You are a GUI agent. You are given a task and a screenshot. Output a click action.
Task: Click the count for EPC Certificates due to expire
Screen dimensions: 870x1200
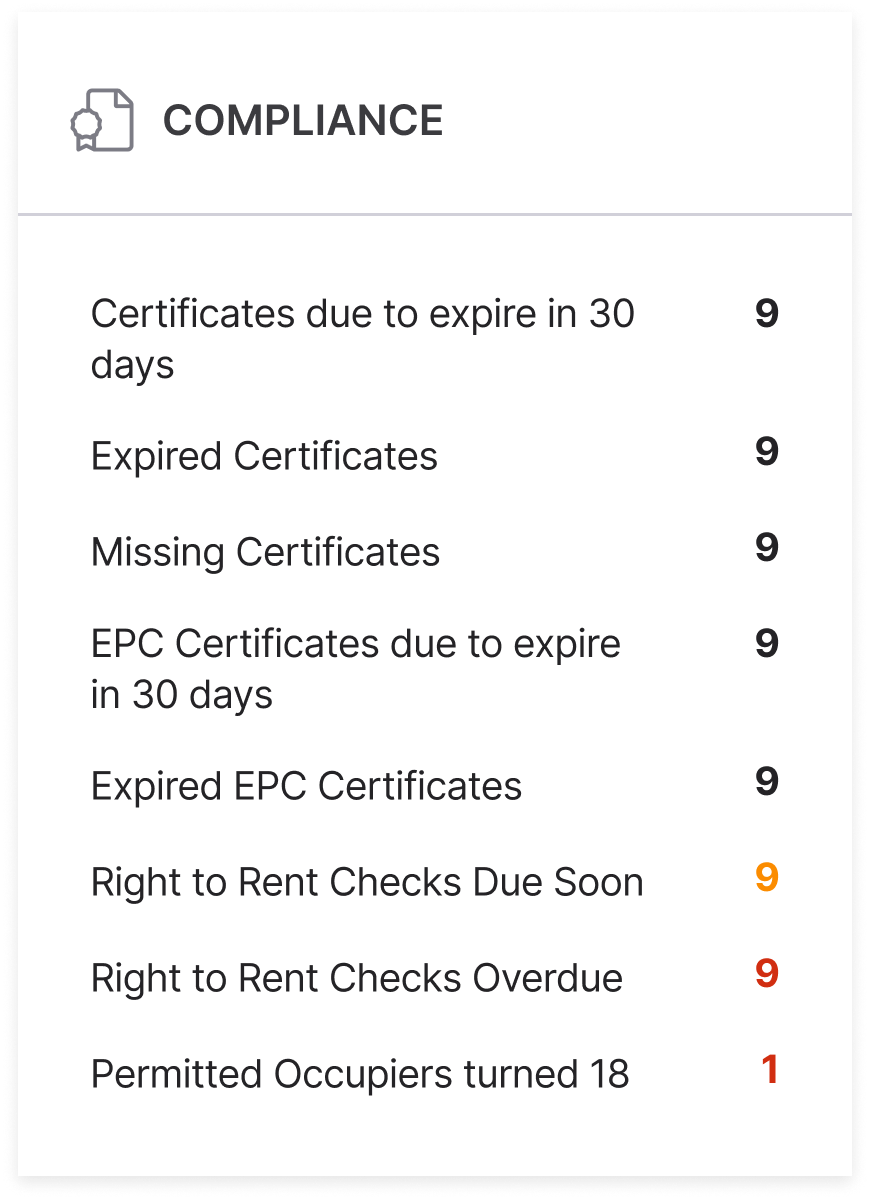766,645
